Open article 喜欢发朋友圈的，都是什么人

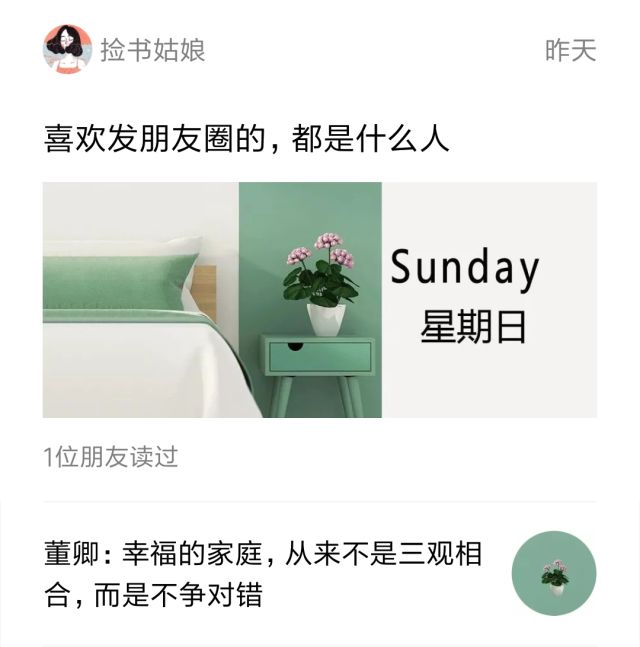tap(247, 139)
